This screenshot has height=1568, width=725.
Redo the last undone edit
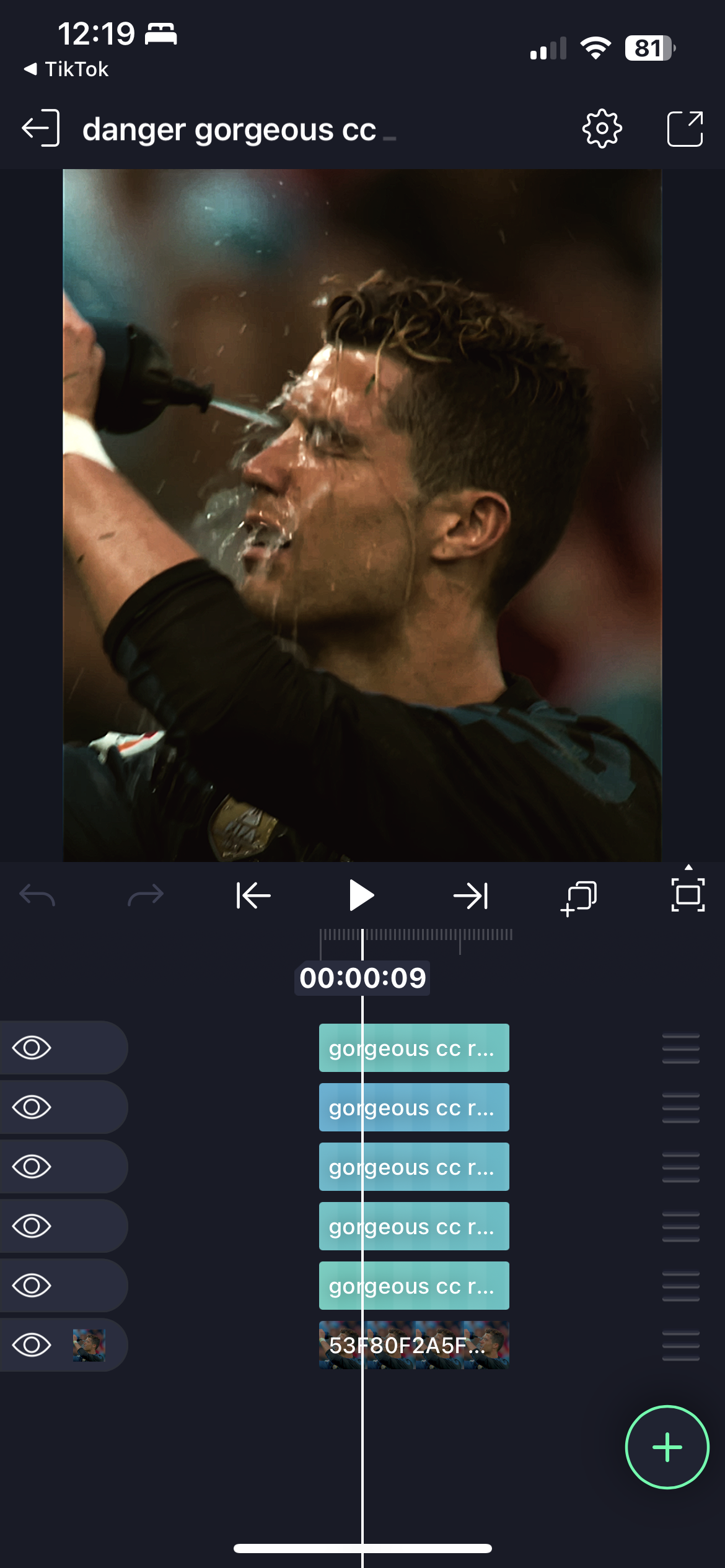pyautogui.click(x=146, y=895)
